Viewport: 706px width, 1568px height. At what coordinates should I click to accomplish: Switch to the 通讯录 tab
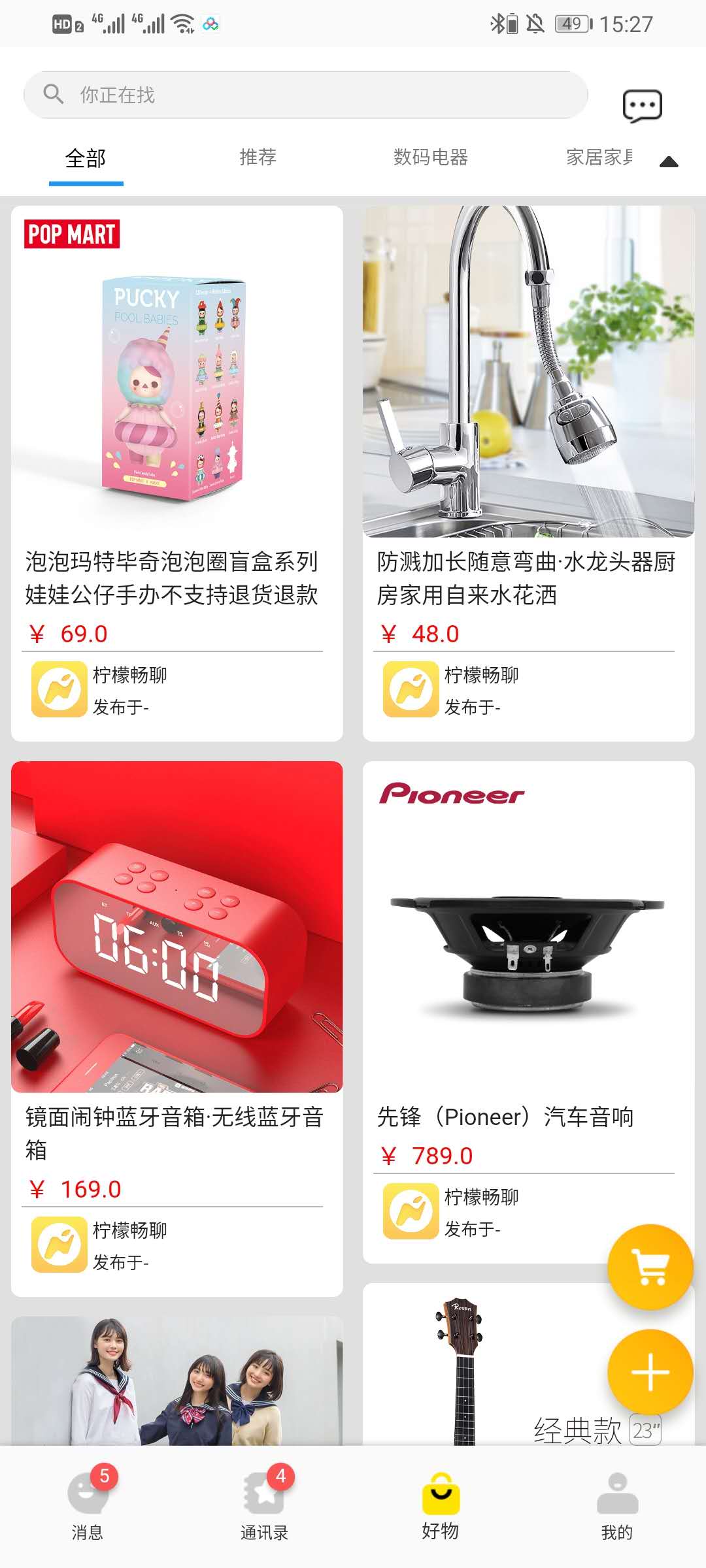click(x=264, y=1503)
